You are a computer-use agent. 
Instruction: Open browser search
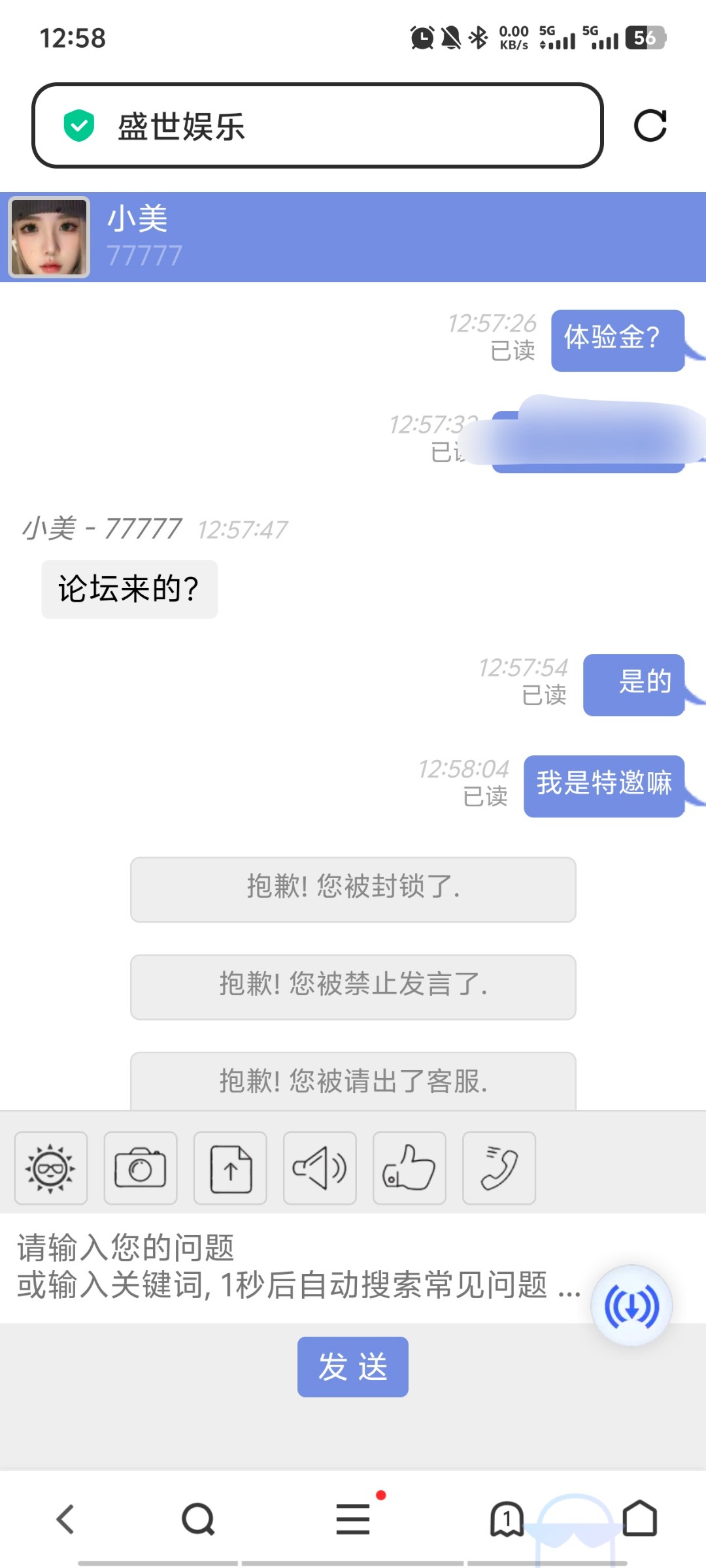tap(198, 1518)
